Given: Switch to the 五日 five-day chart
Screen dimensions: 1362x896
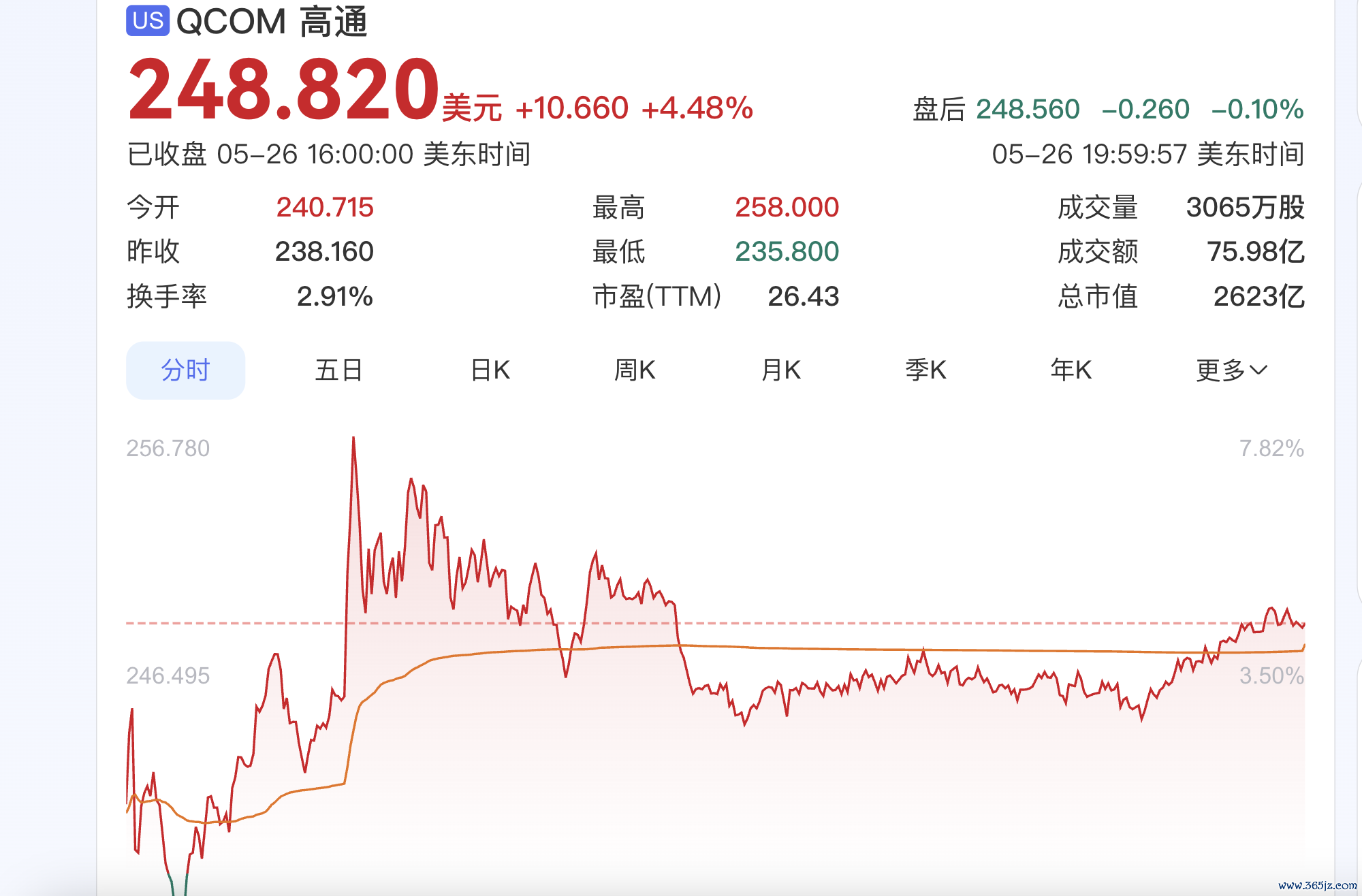Looking at the screenshot, I should click(338, 370).
